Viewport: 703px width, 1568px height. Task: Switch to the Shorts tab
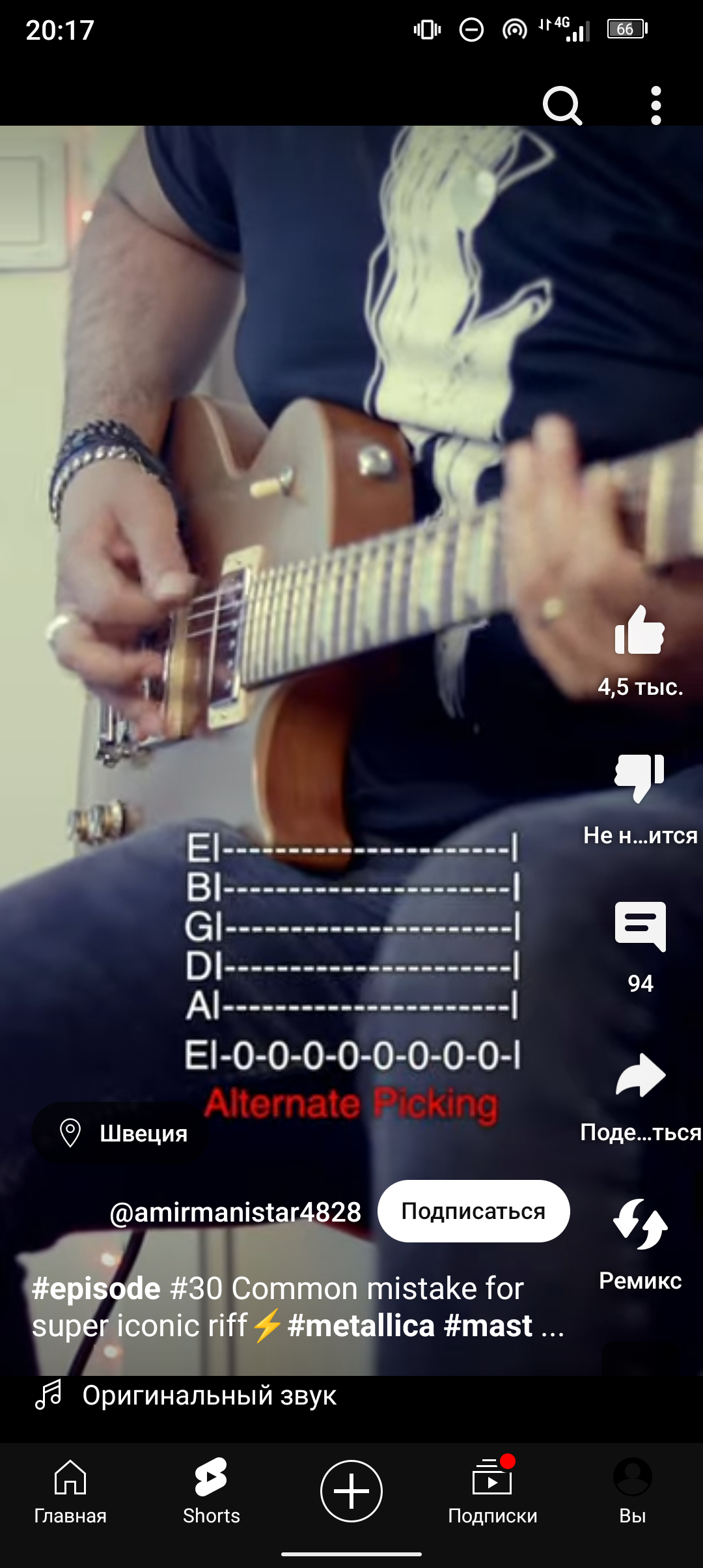(212, 1490)
